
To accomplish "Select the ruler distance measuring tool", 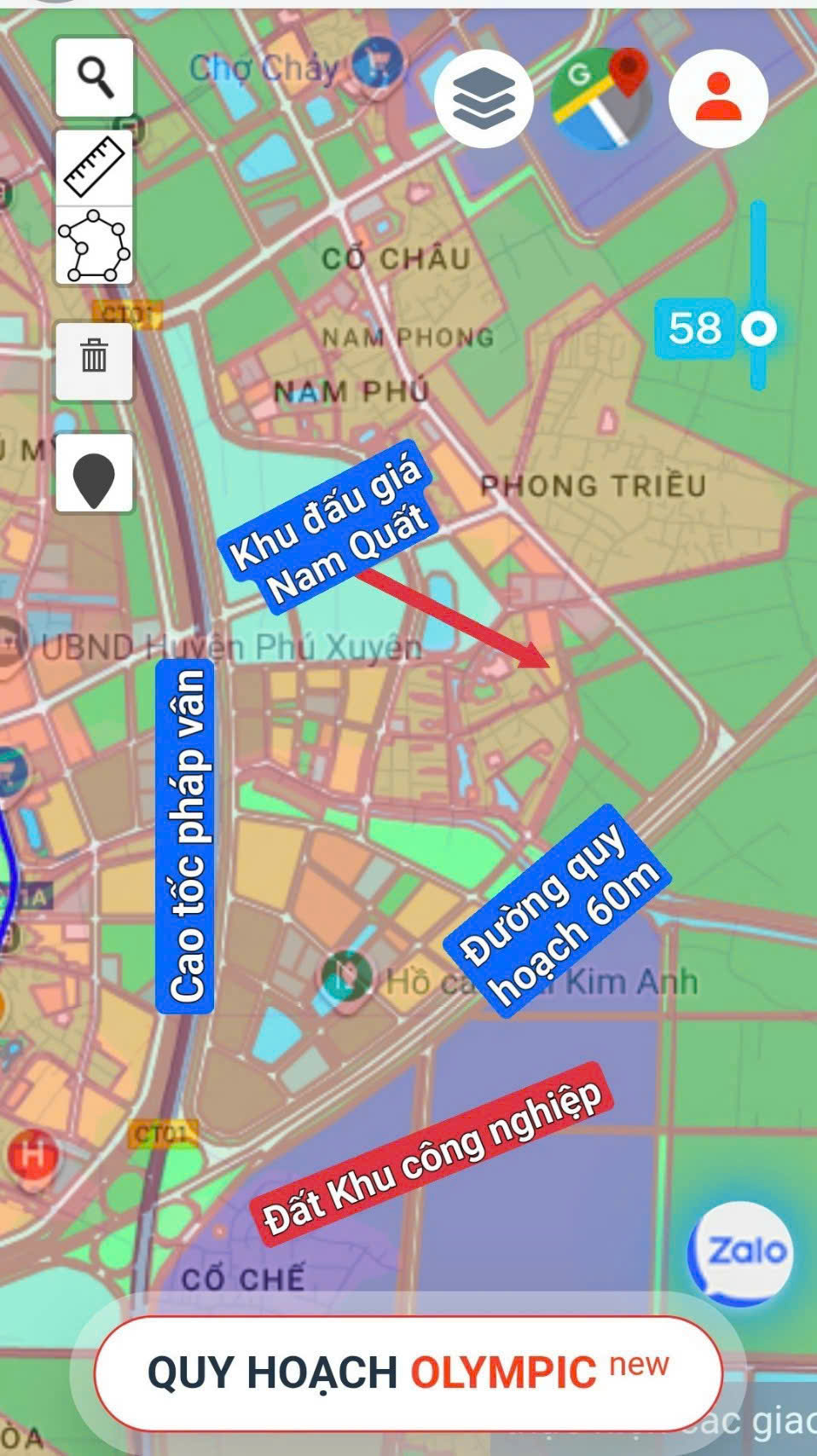I will [x=95, y=168].
